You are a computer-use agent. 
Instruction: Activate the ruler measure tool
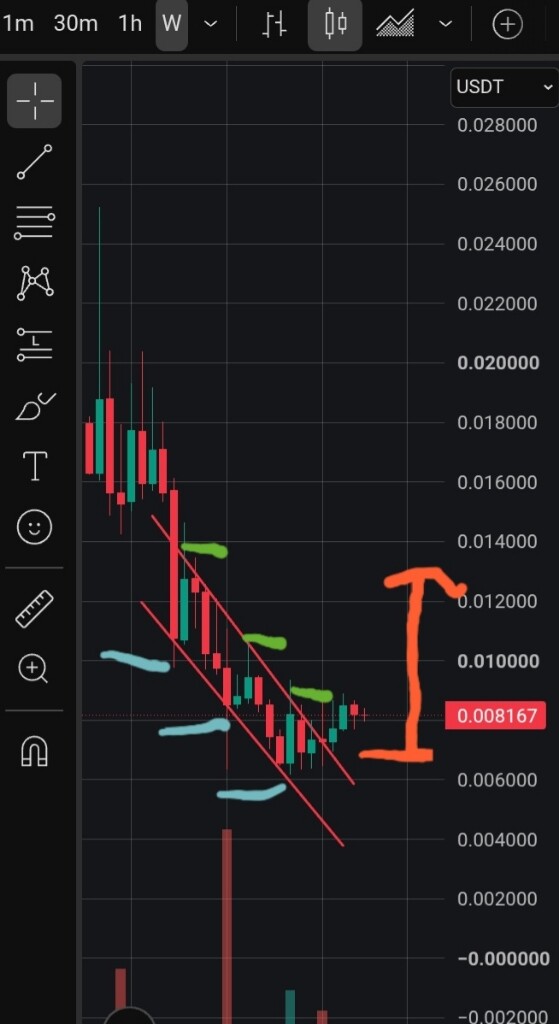(35, 609)
